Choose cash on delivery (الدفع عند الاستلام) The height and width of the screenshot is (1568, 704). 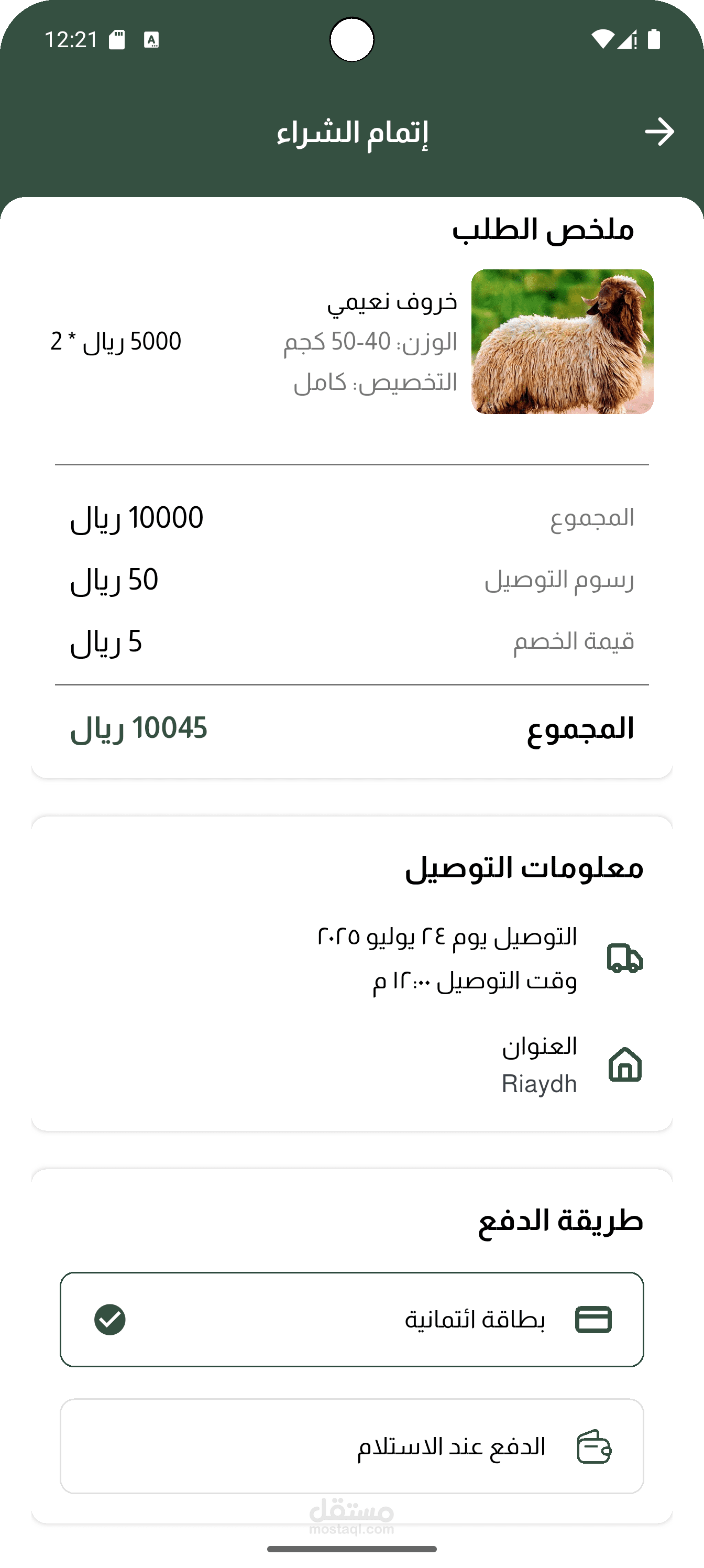pos(351,1446)
